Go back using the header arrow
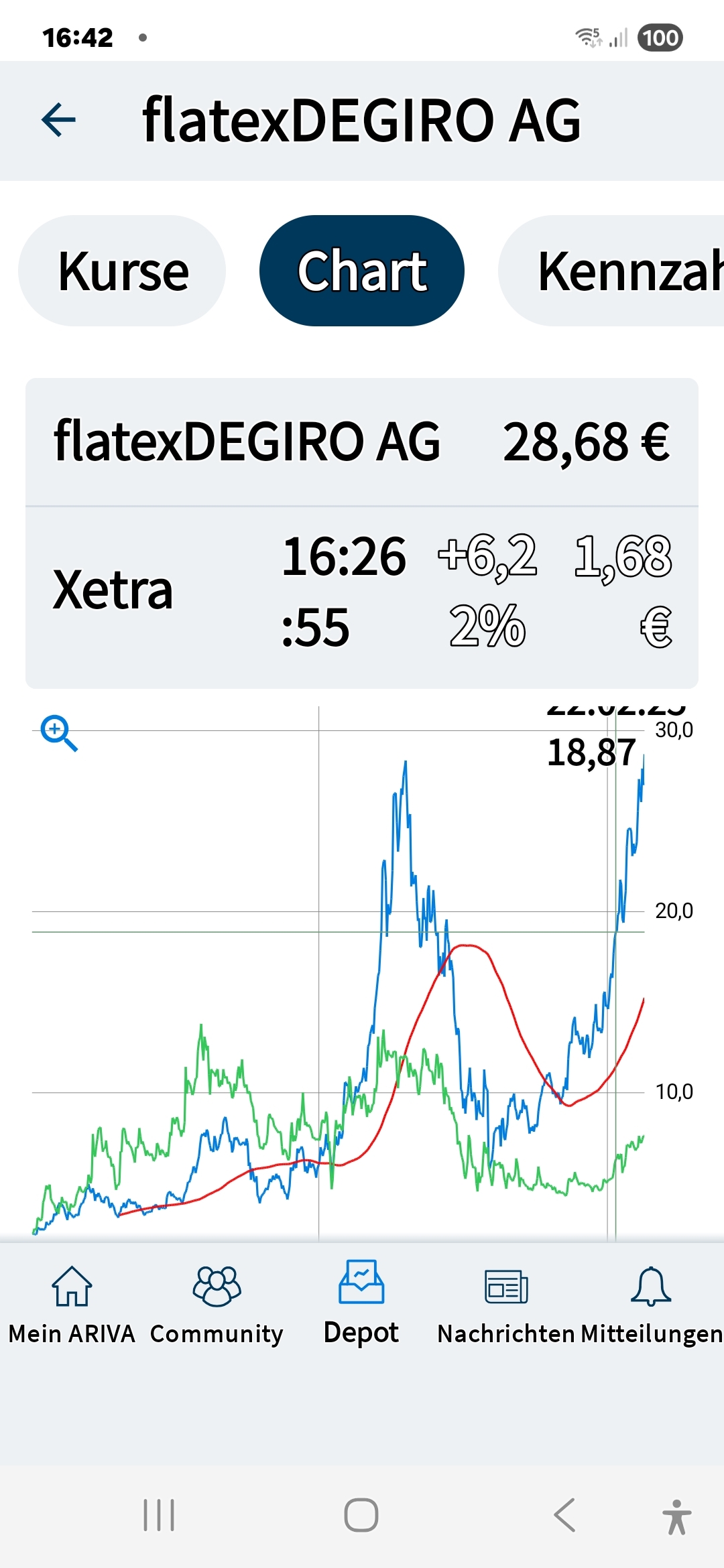Screen dimensions: 724x1568 pos(59,121)
